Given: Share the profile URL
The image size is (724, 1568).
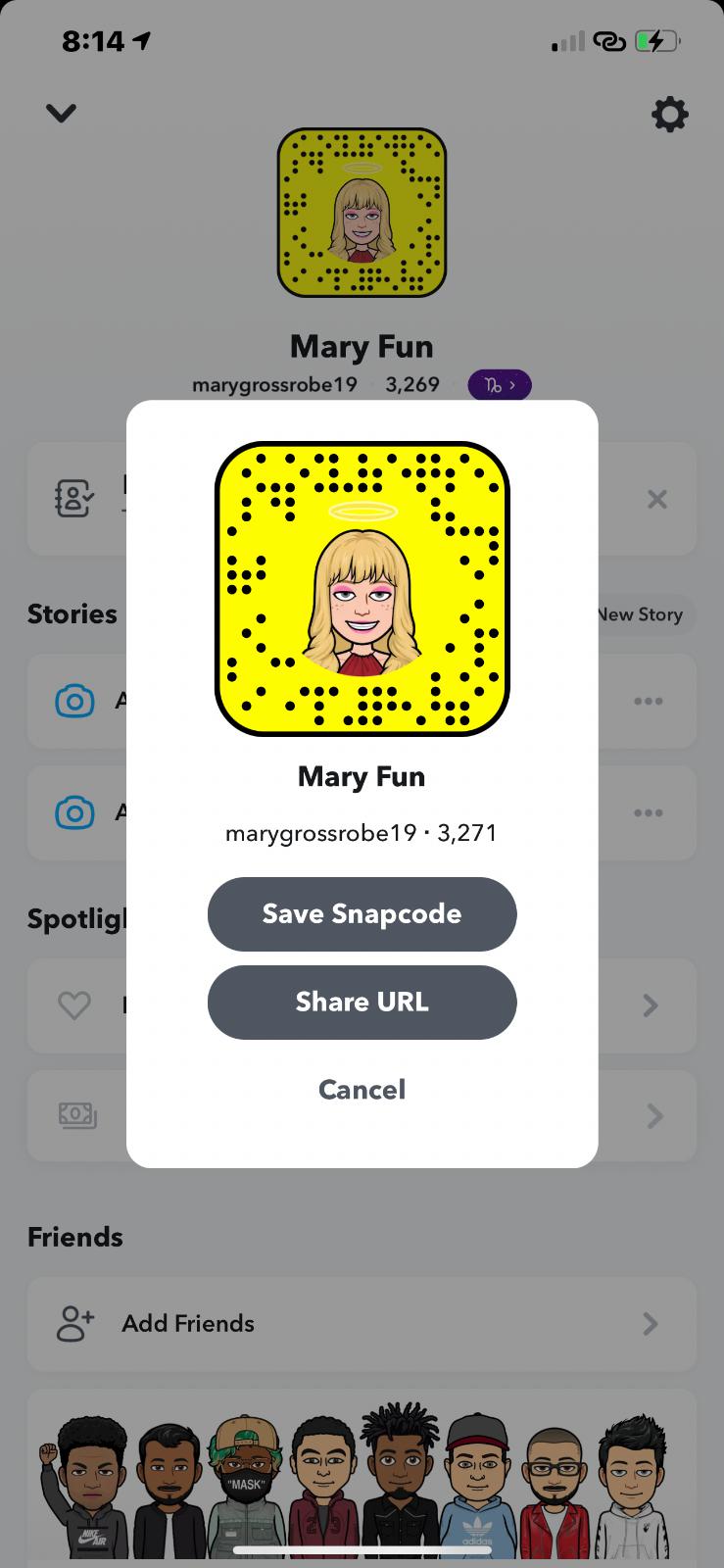Looking at the screenshot, I should [x=362, y=1002].
